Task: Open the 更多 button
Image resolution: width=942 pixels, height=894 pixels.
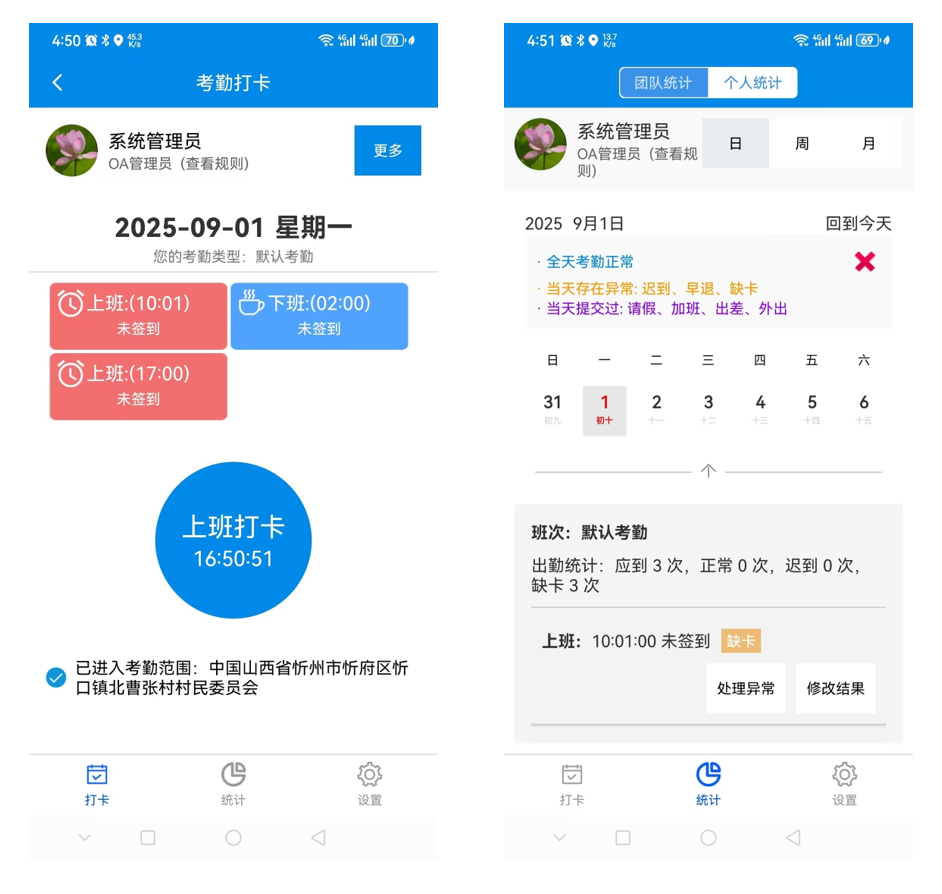Action: pyautogui.click(x=387, y=151)
